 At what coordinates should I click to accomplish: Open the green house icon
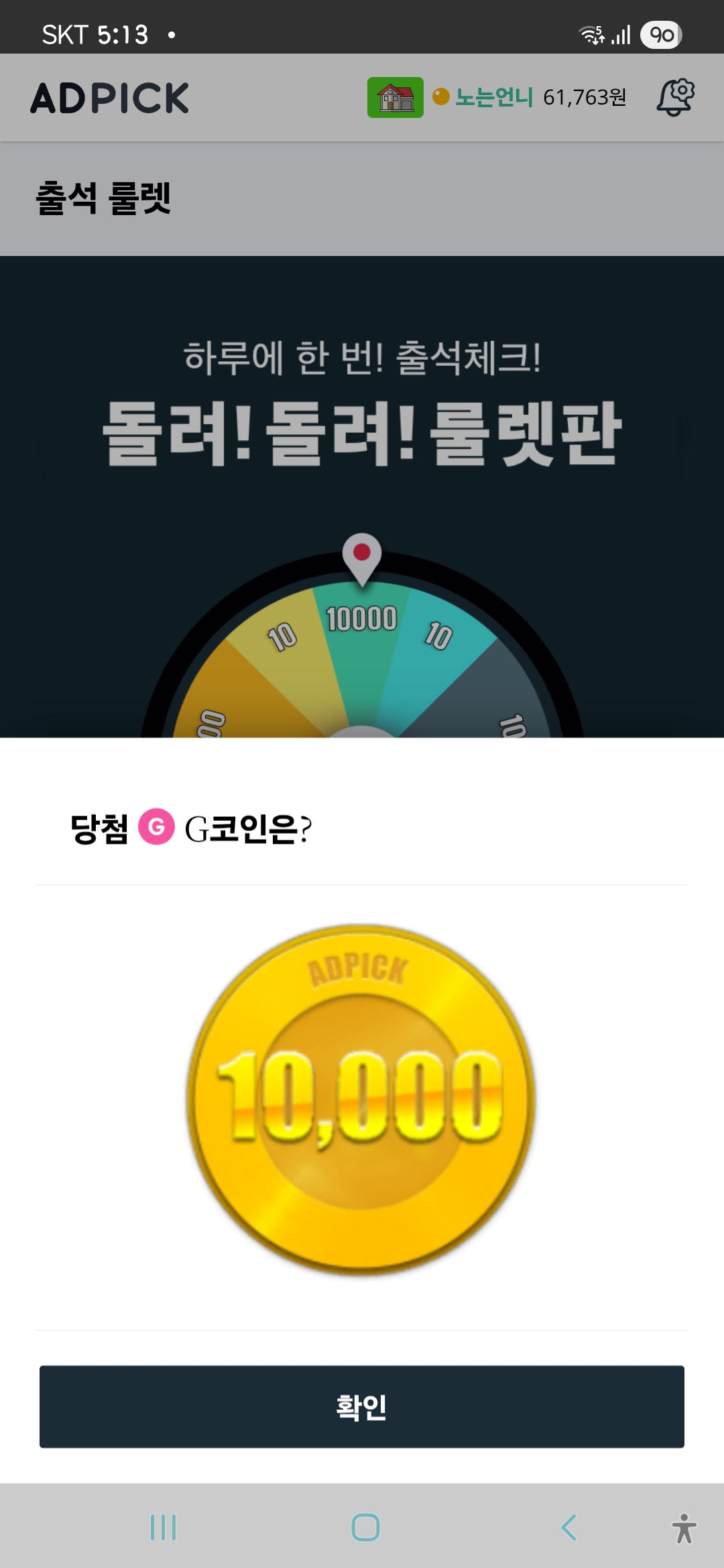click(x=395, y=98)
